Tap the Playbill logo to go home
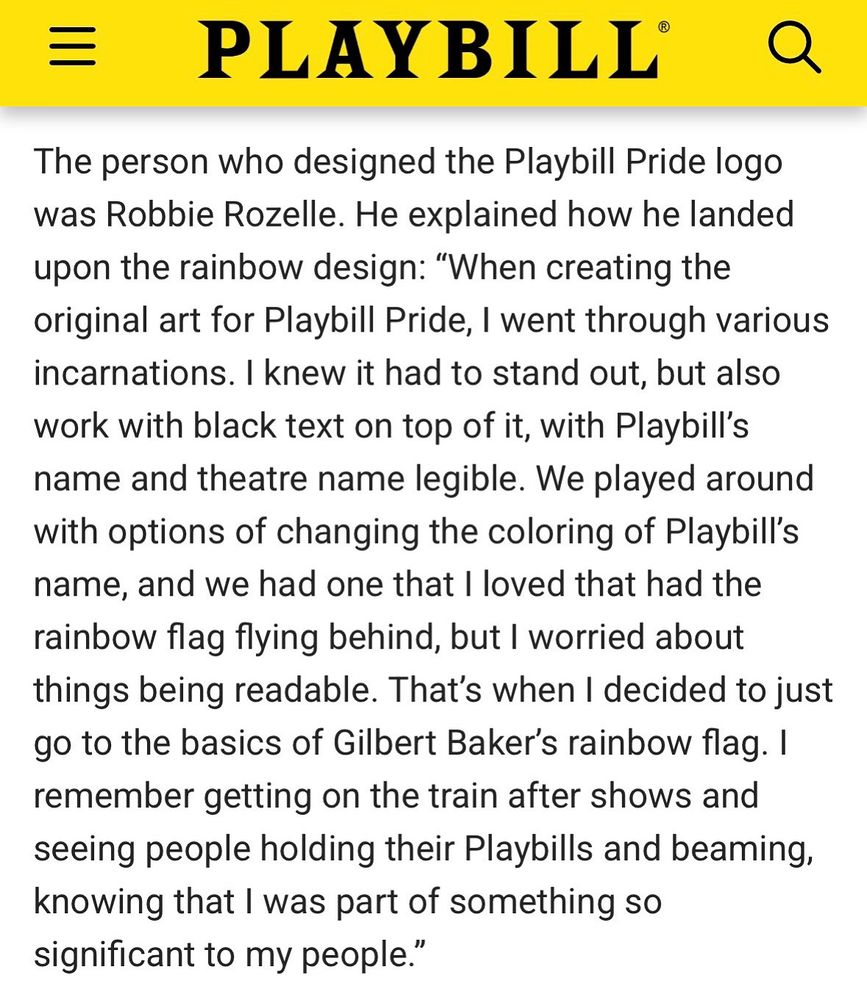 coord(434,49)
